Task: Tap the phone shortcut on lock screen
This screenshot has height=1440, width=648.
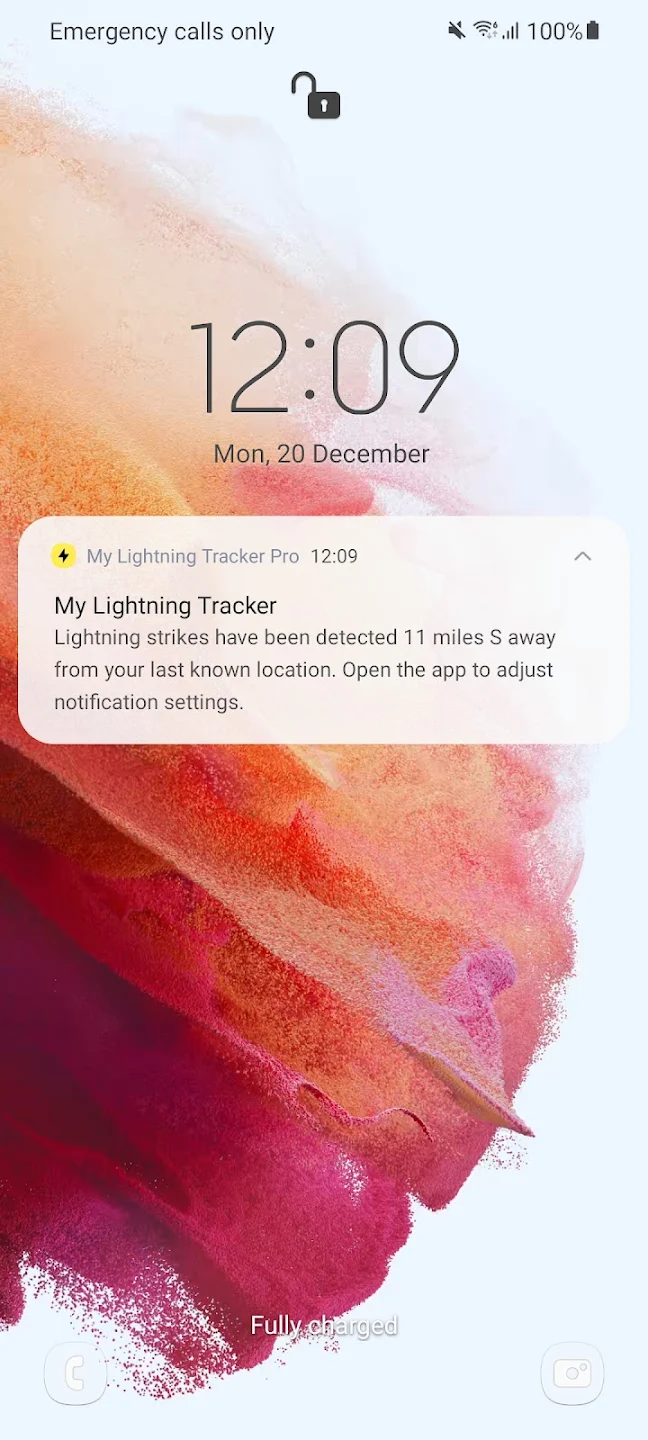Action: coord(75,1374)
